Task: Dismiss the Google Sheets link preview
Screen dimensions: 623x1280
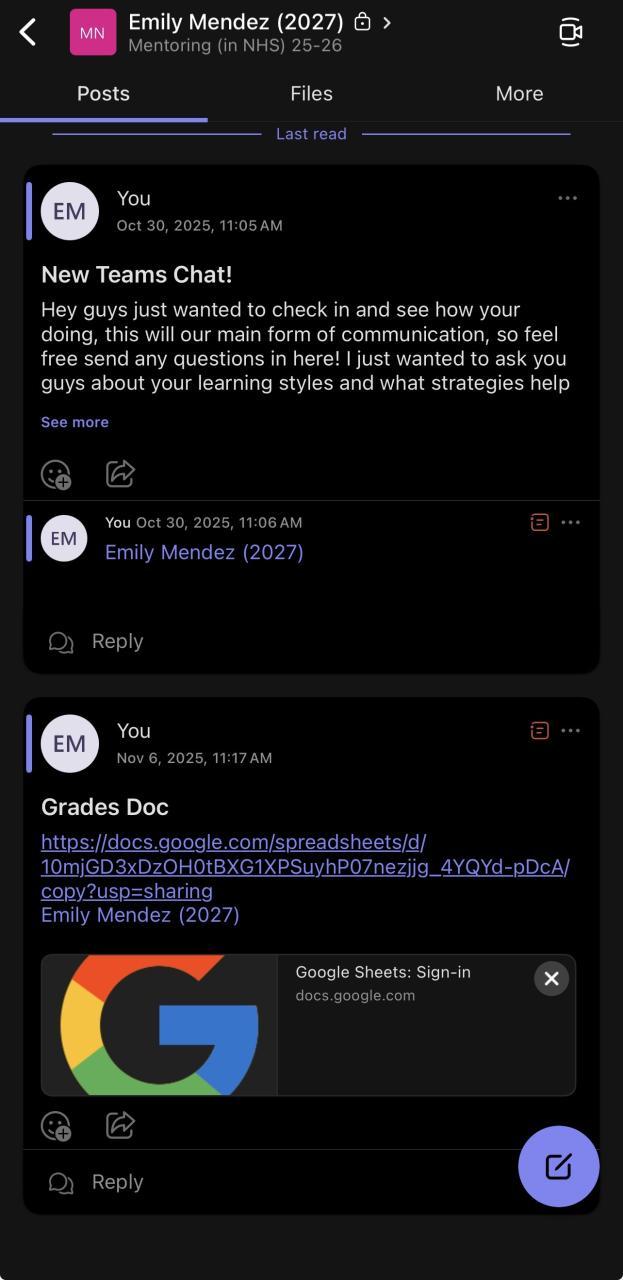Action: coord(551,979)
